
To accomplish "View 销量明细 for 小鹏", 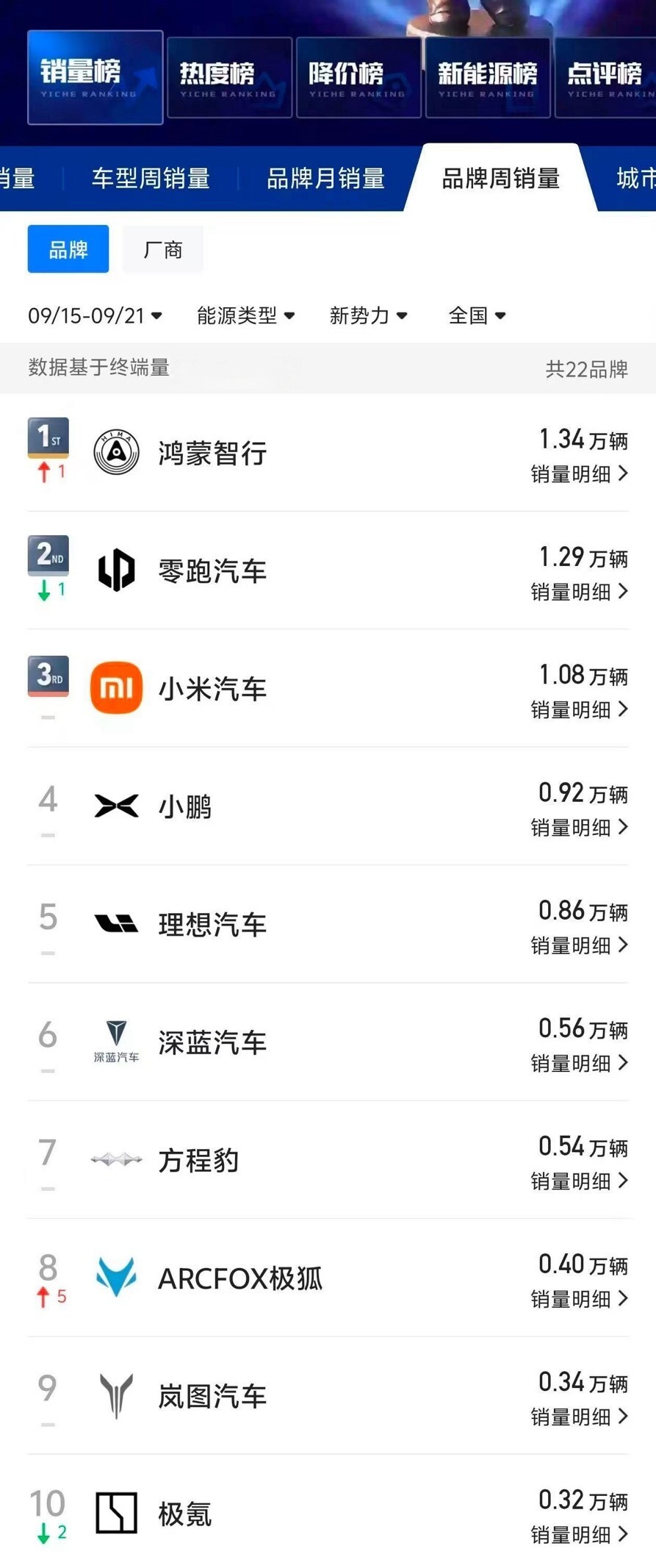I will (x=579, y=828).
